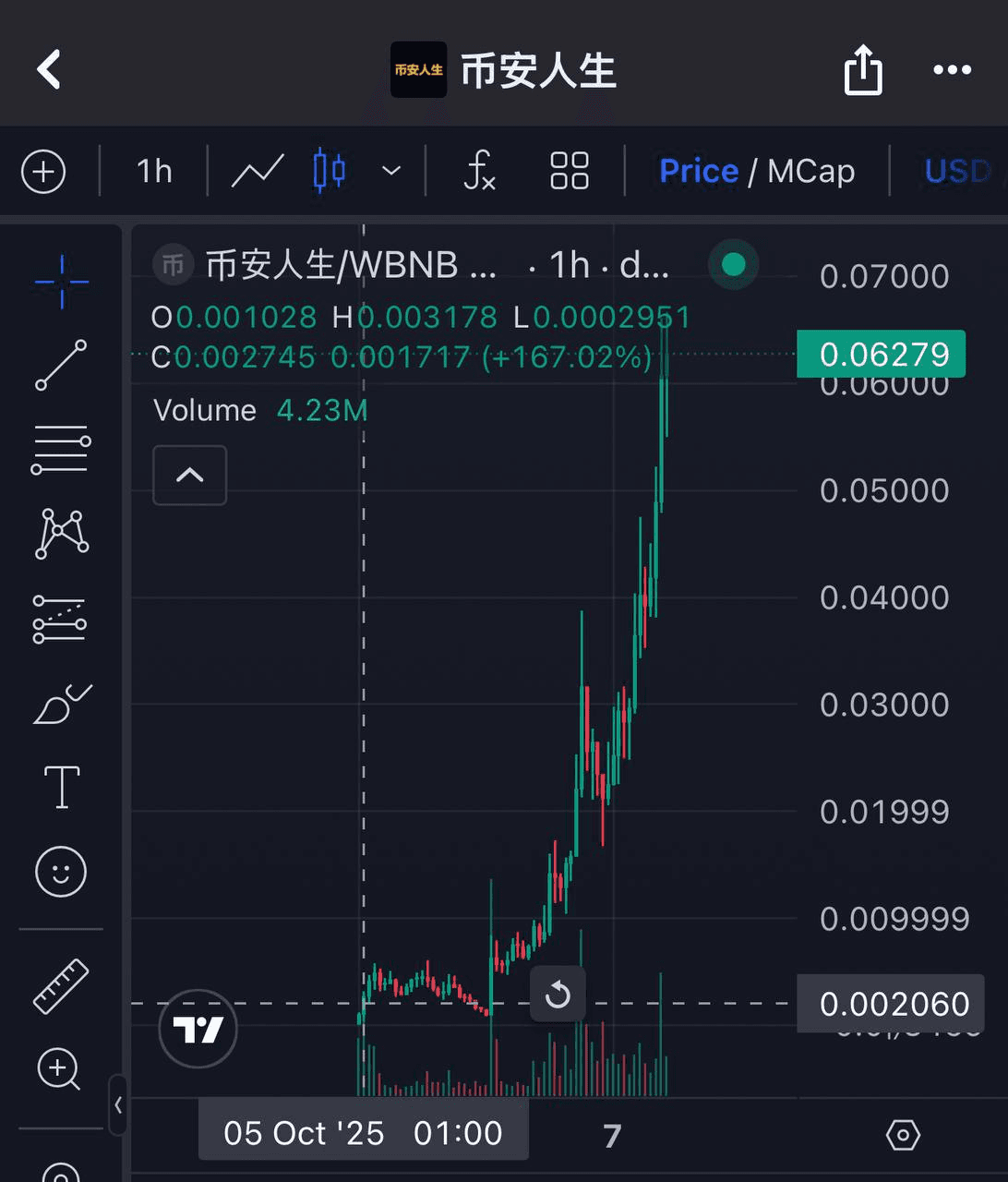Open the brush drawing tool
Viewport: 1008px width, 1182px height.
[61, 706]
